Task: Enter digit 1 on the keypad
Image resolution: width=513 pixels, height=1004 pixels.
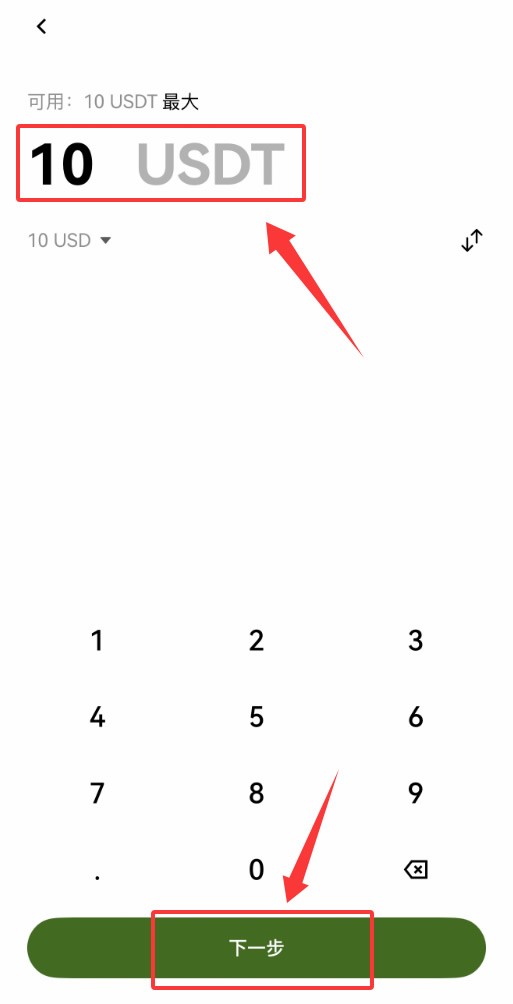Action: pyautogui.click(x=97, y=640)
